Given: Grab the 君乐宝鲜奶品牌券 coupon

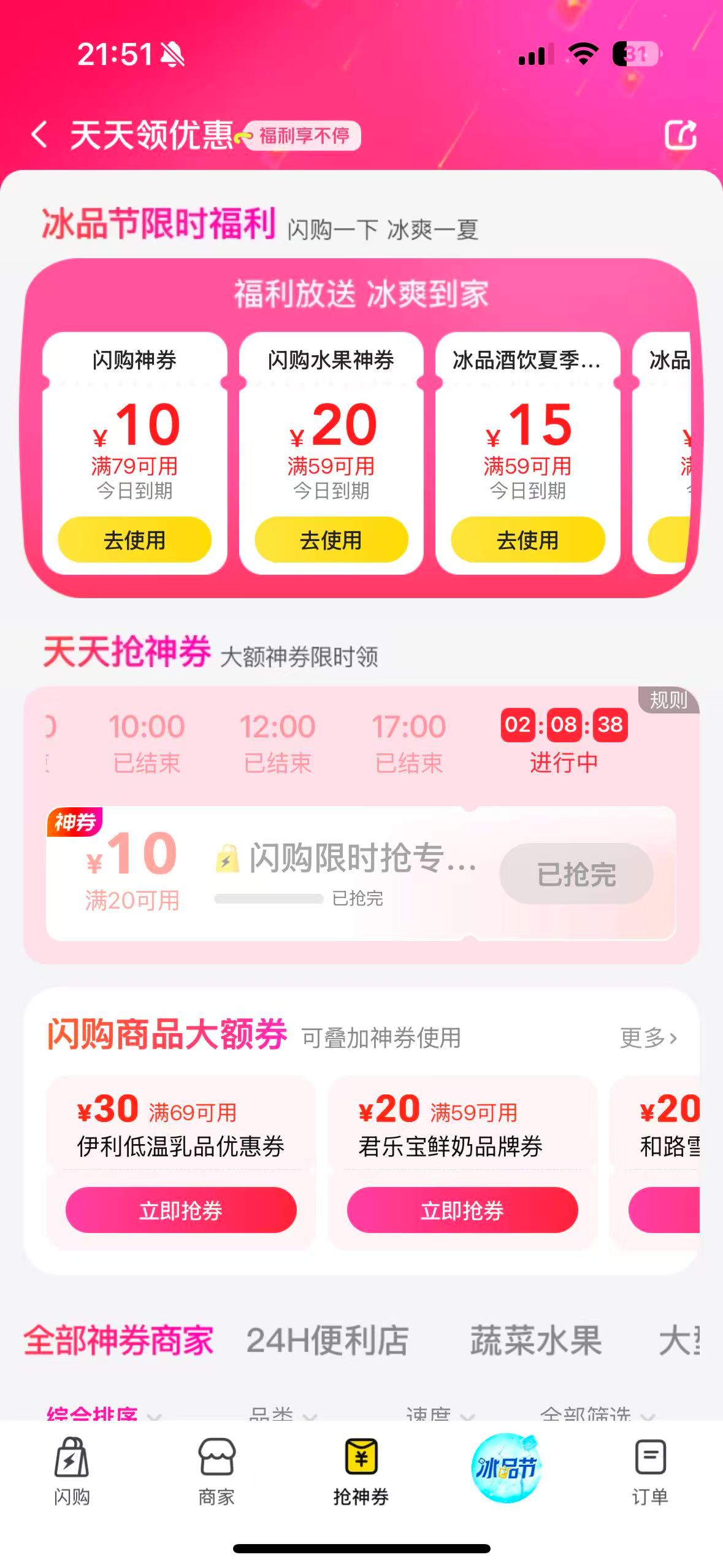Looking at the screenshot, I should pos(462,1210).
